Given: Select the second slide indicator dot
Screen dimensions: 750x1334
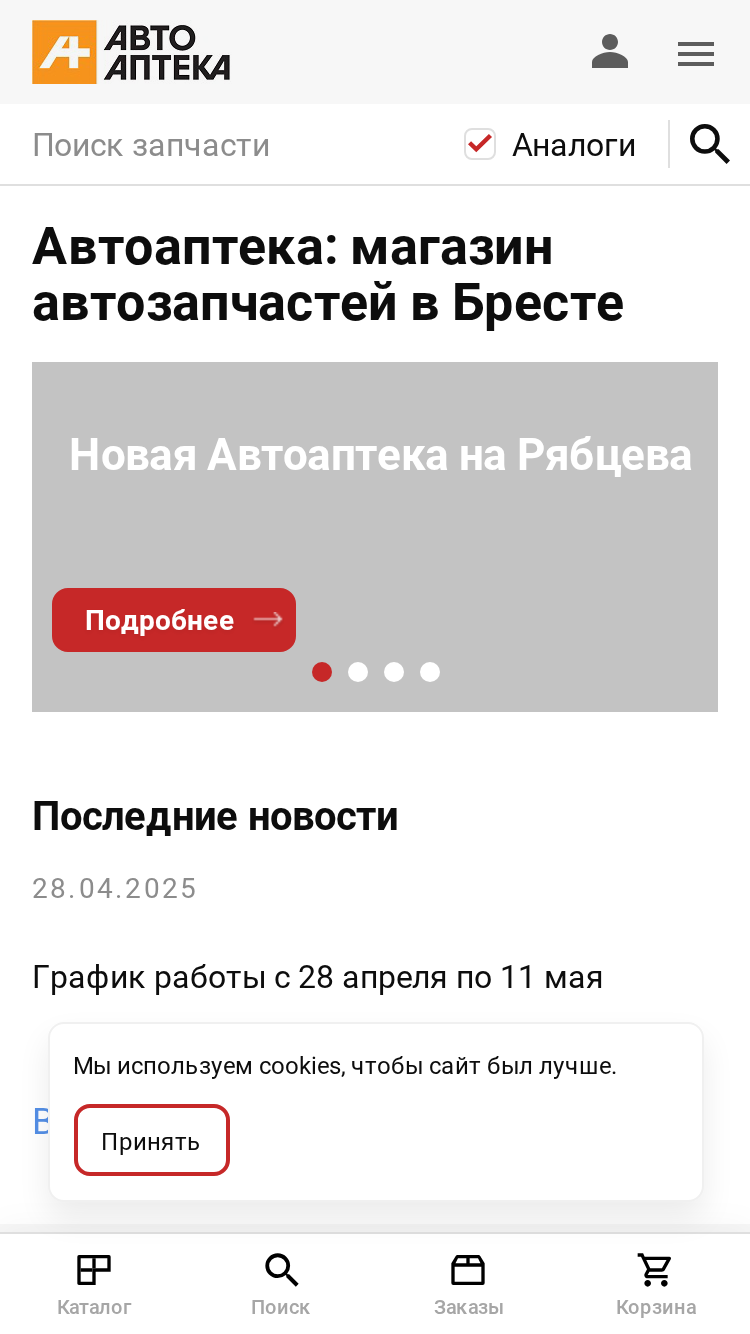Looking at the screenshot, I should [358, 672].
